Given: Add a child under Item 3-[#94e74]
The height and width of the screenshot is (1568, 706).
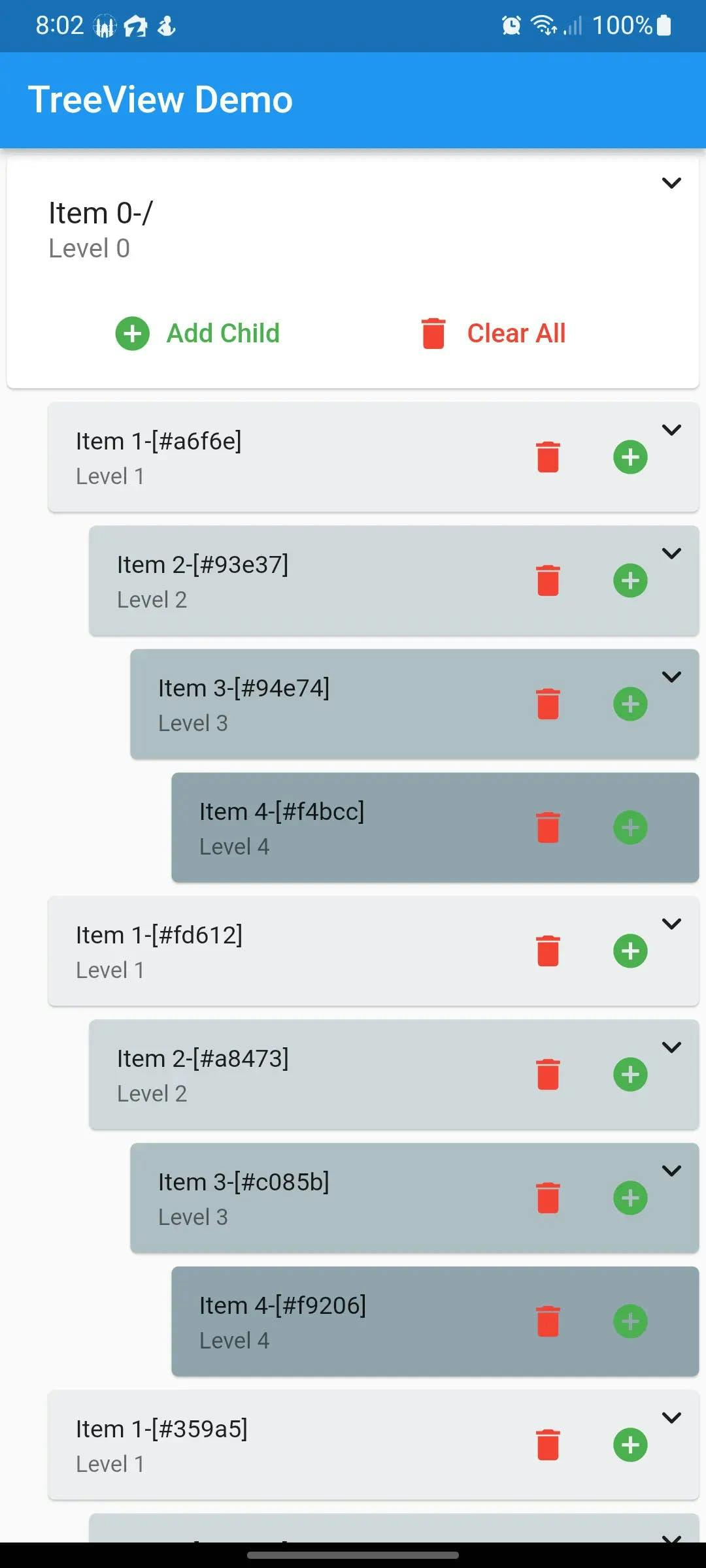Looking at the screenshot, I should [x=630, y=704].
